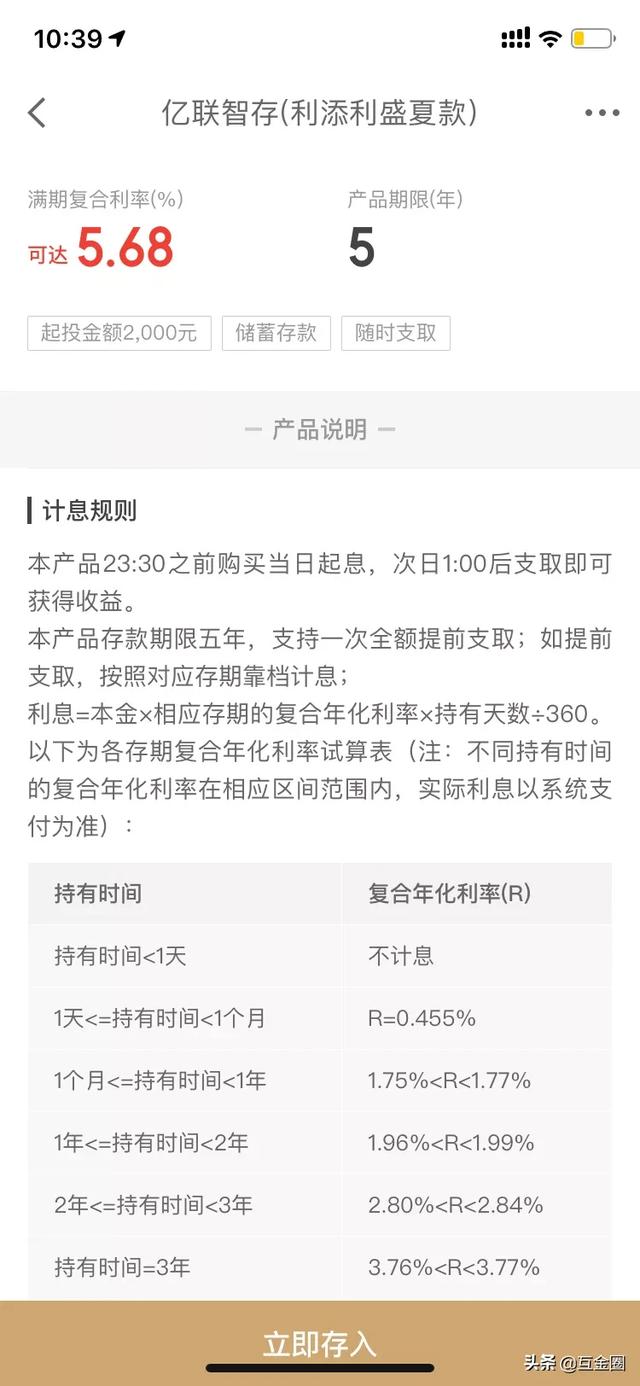This screenshot has height=1386, width=640.
Task: Go back using the top-left arrow
Action: (37, 112)
